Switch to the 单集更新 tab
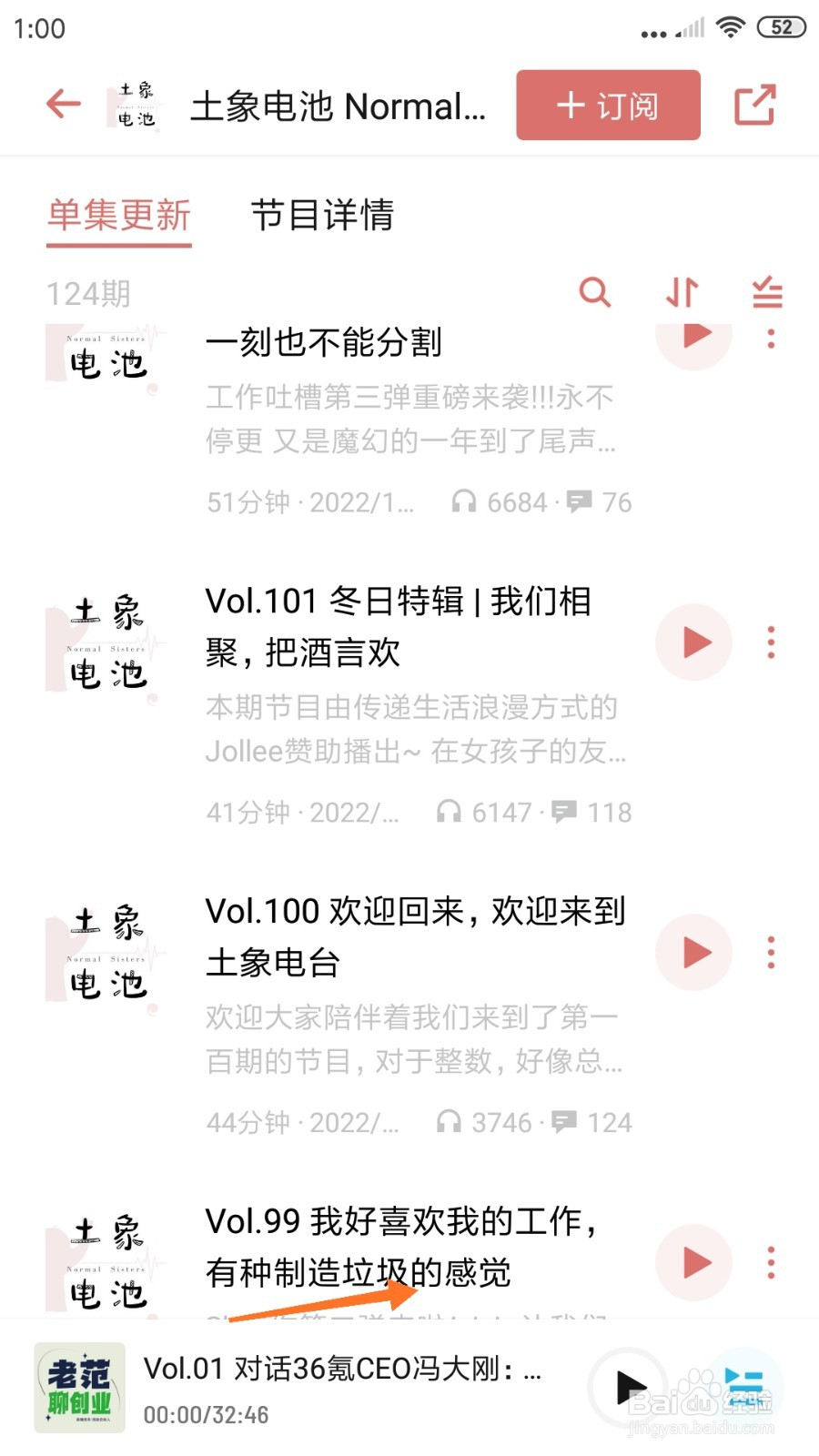This screenshot has width=819, height=1456. pos(118,217)
